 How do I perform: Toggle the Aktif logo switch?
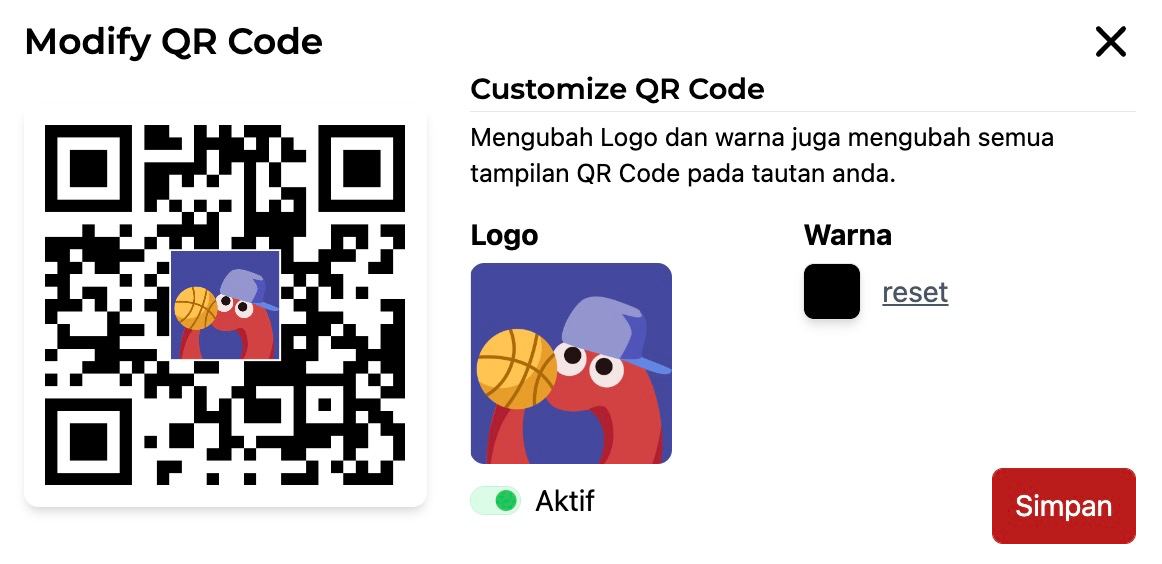point(496,501)
